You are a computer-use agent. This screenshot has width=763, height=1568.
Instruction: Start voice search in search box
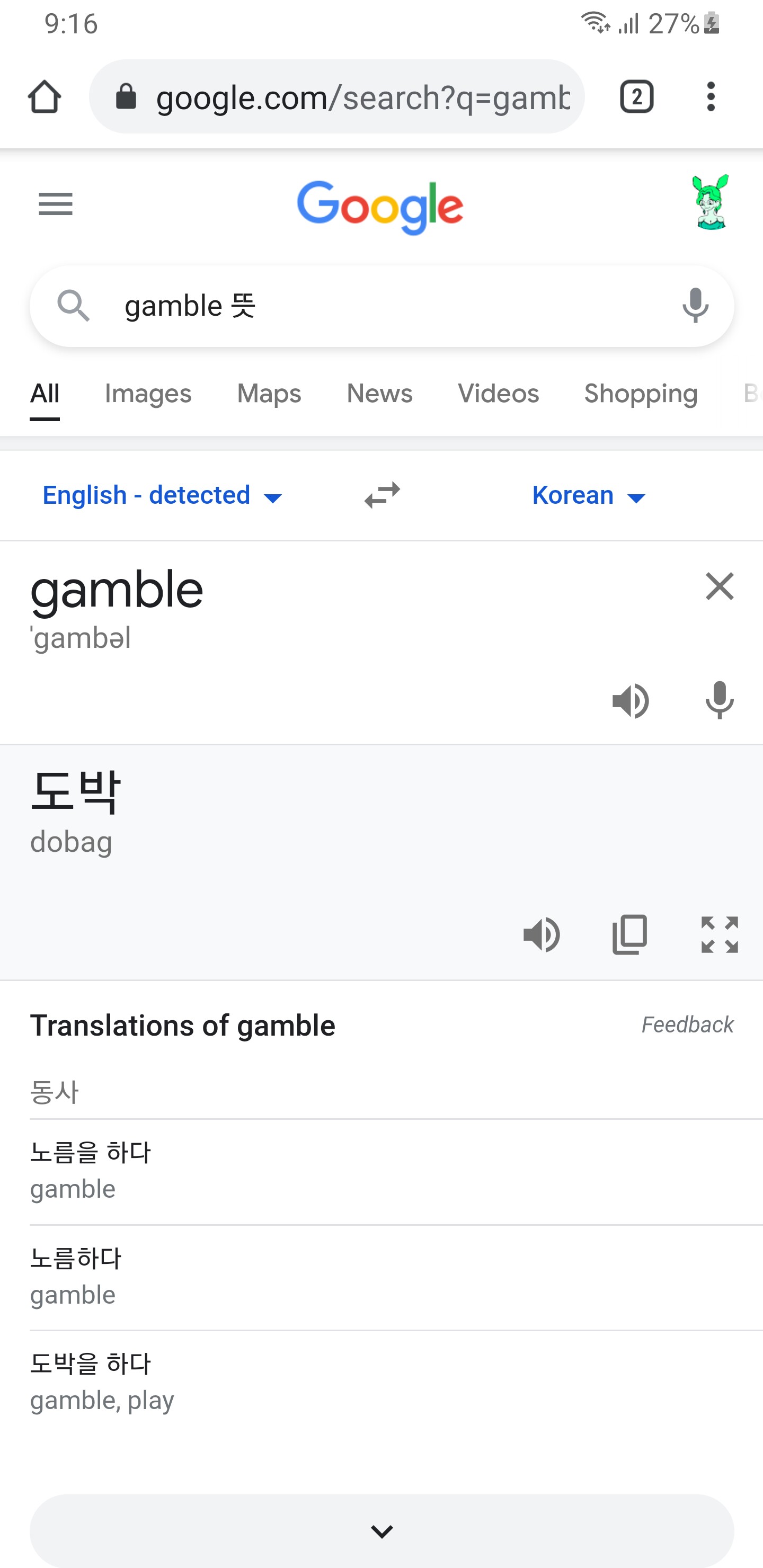pos(695,306)
